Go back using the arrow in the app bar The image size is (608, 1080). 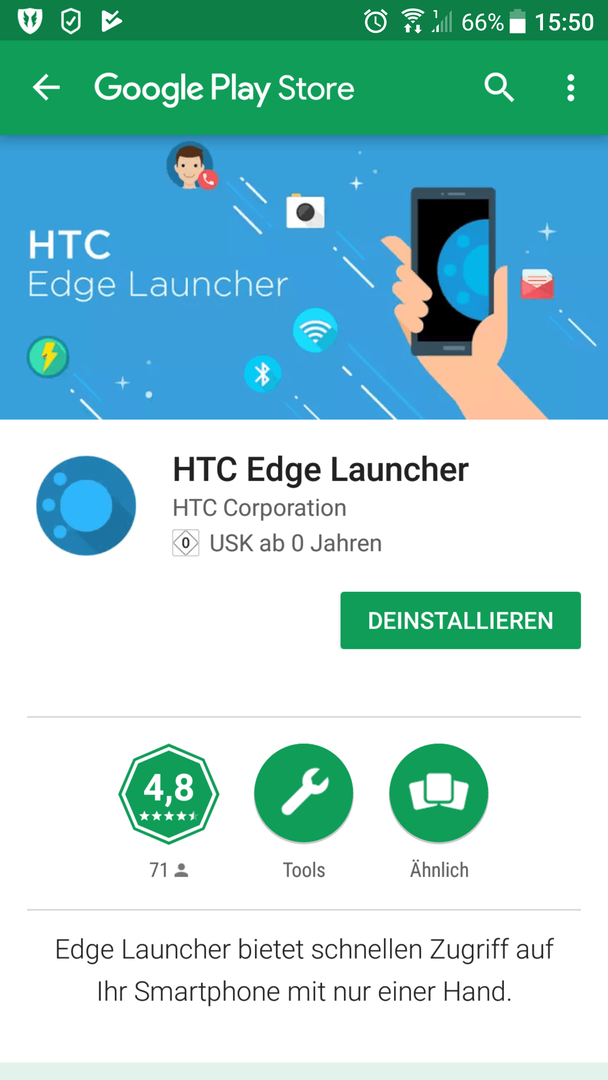click(46, 88)
